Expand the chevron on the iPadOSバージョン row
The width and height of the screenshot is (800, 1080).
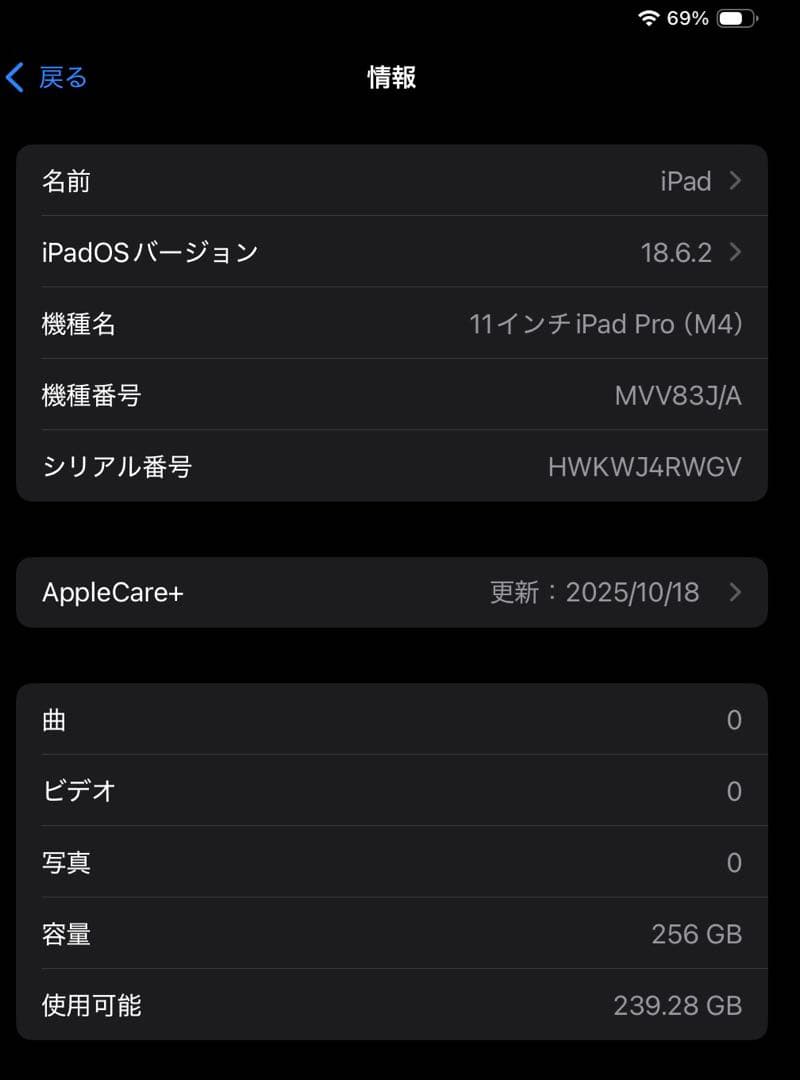735,252
